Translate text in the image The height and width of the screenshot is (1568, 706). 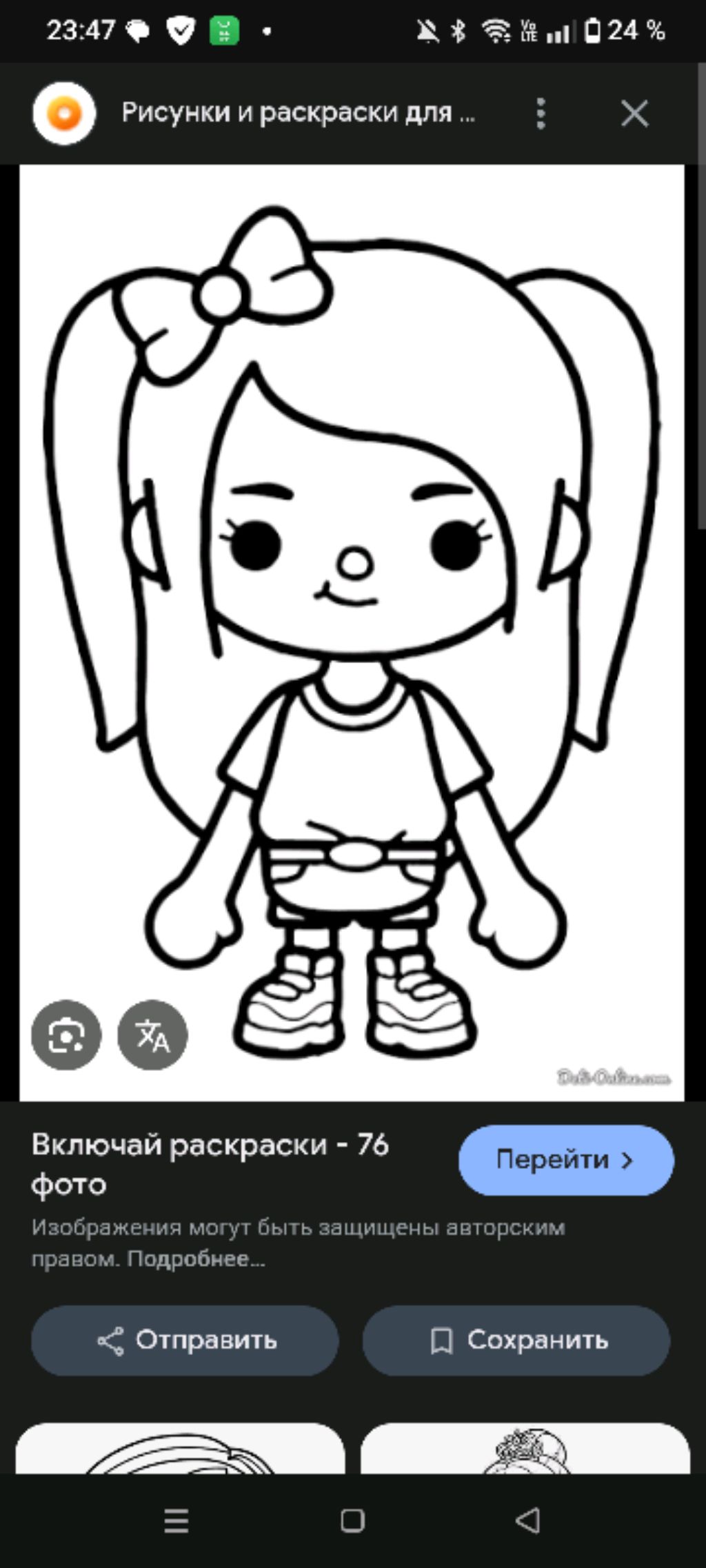tap(152, 1035)
